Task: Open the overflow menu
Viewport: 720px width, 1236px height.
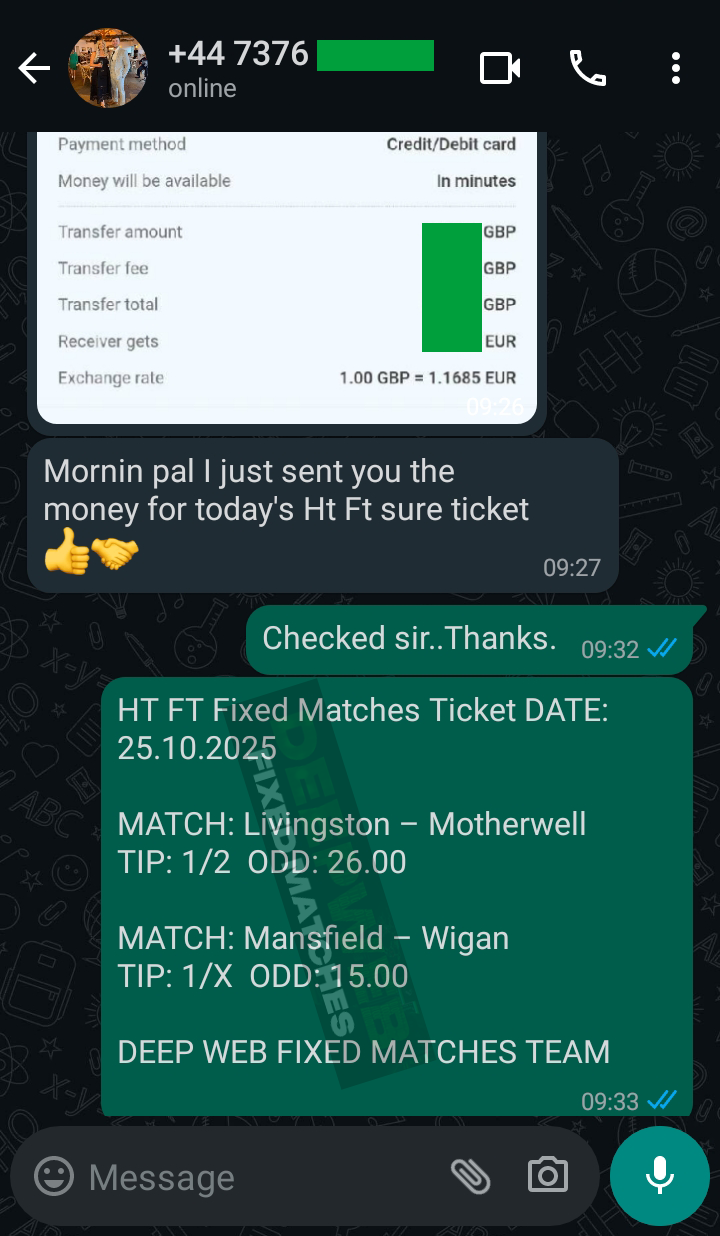Action: (x=676, y=68)
